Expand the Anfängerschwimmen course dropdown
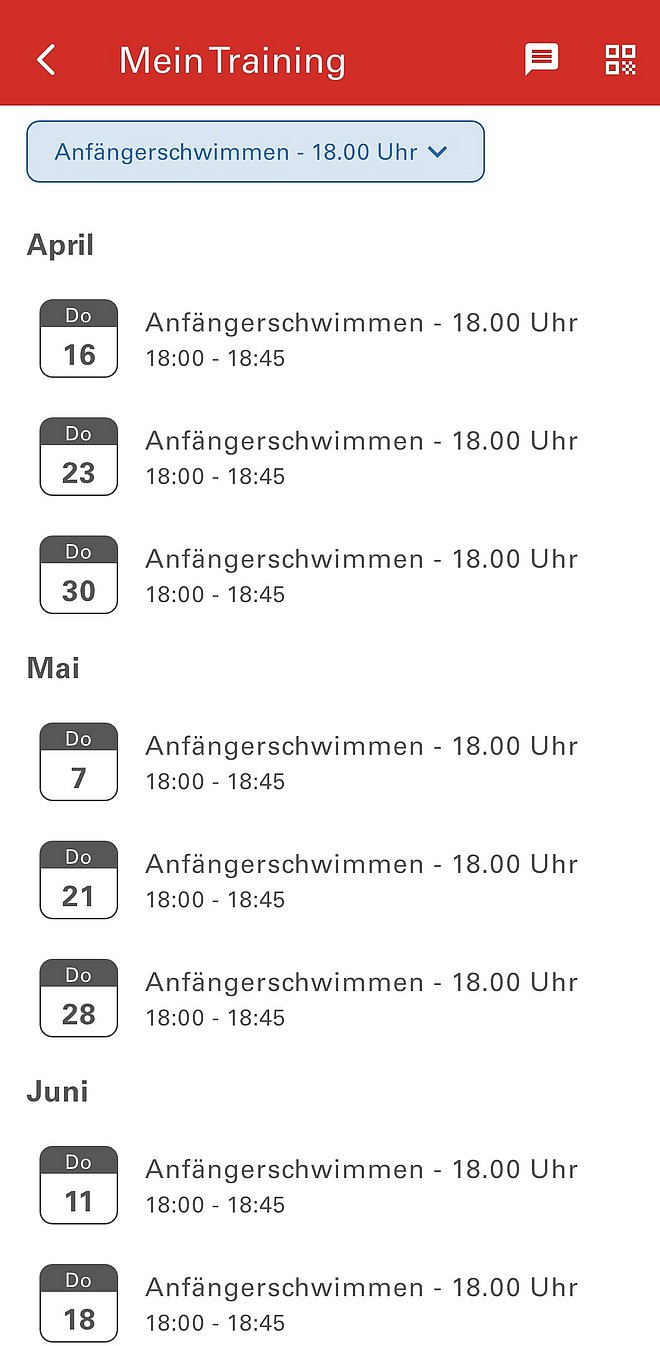Image resolution: width=660 pixels, height=1346 pixels. point(255,152)
